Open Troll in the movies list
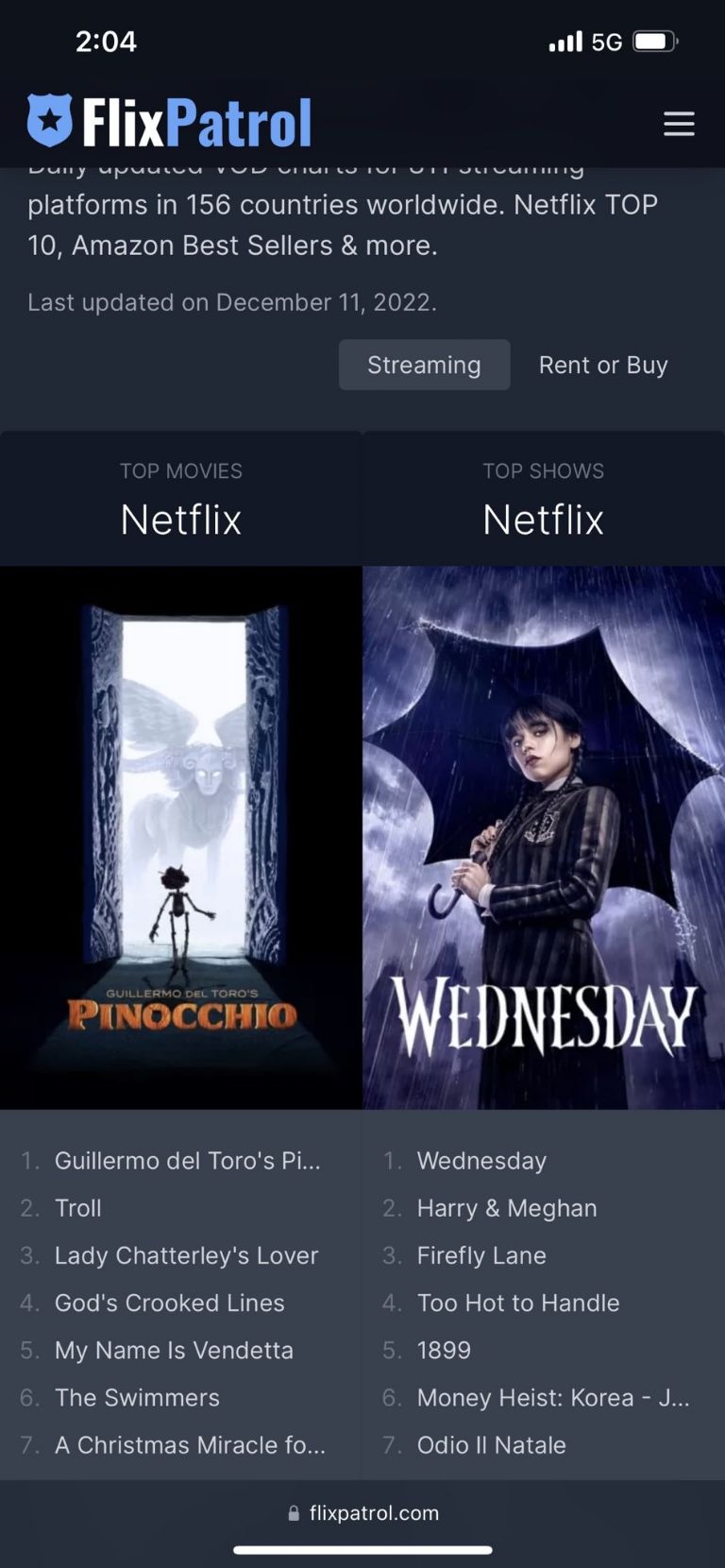 click(77, 1207)
